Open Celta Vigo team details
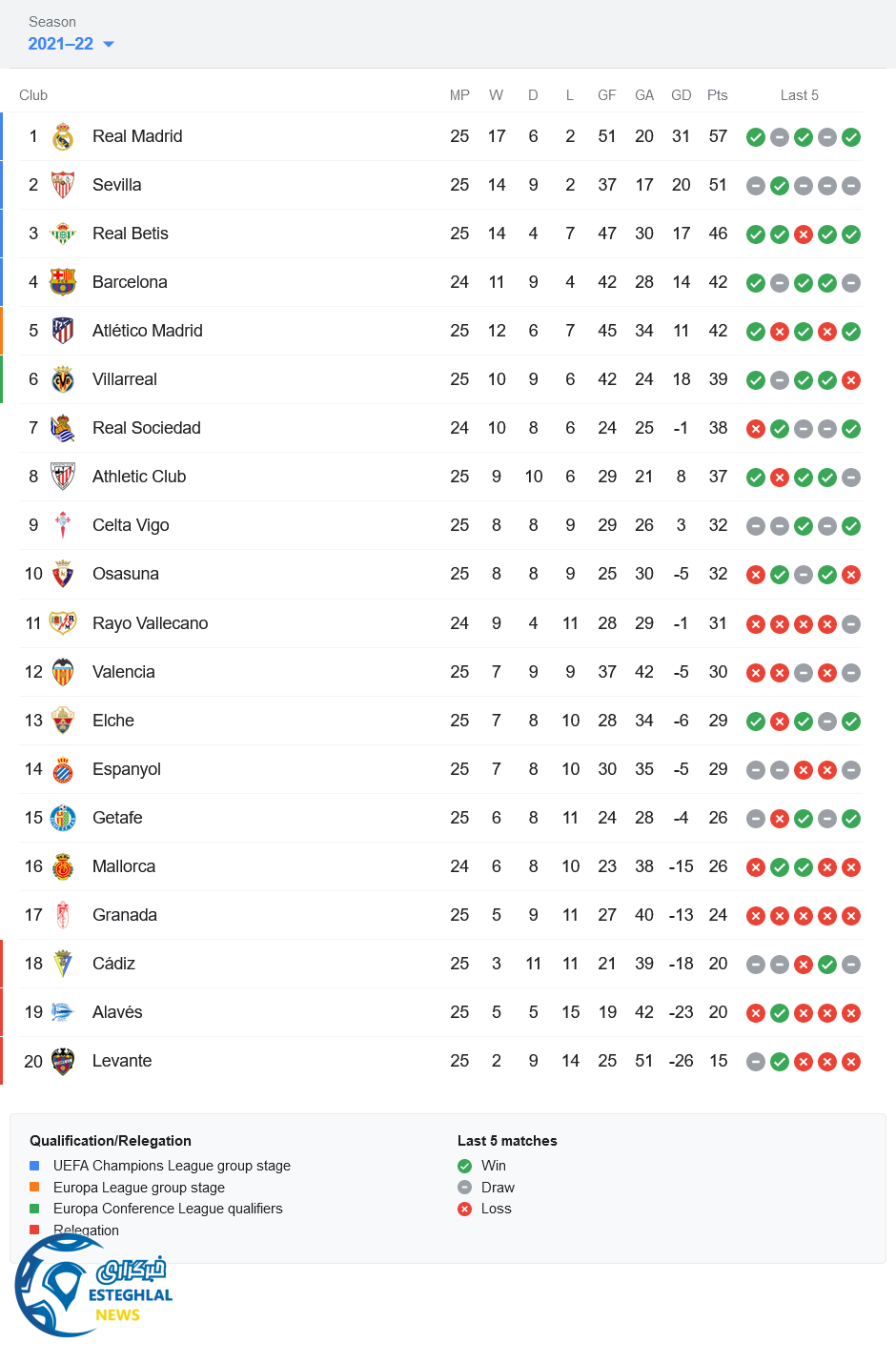The width and height of the screenshot is (896, 1363). 131,525
